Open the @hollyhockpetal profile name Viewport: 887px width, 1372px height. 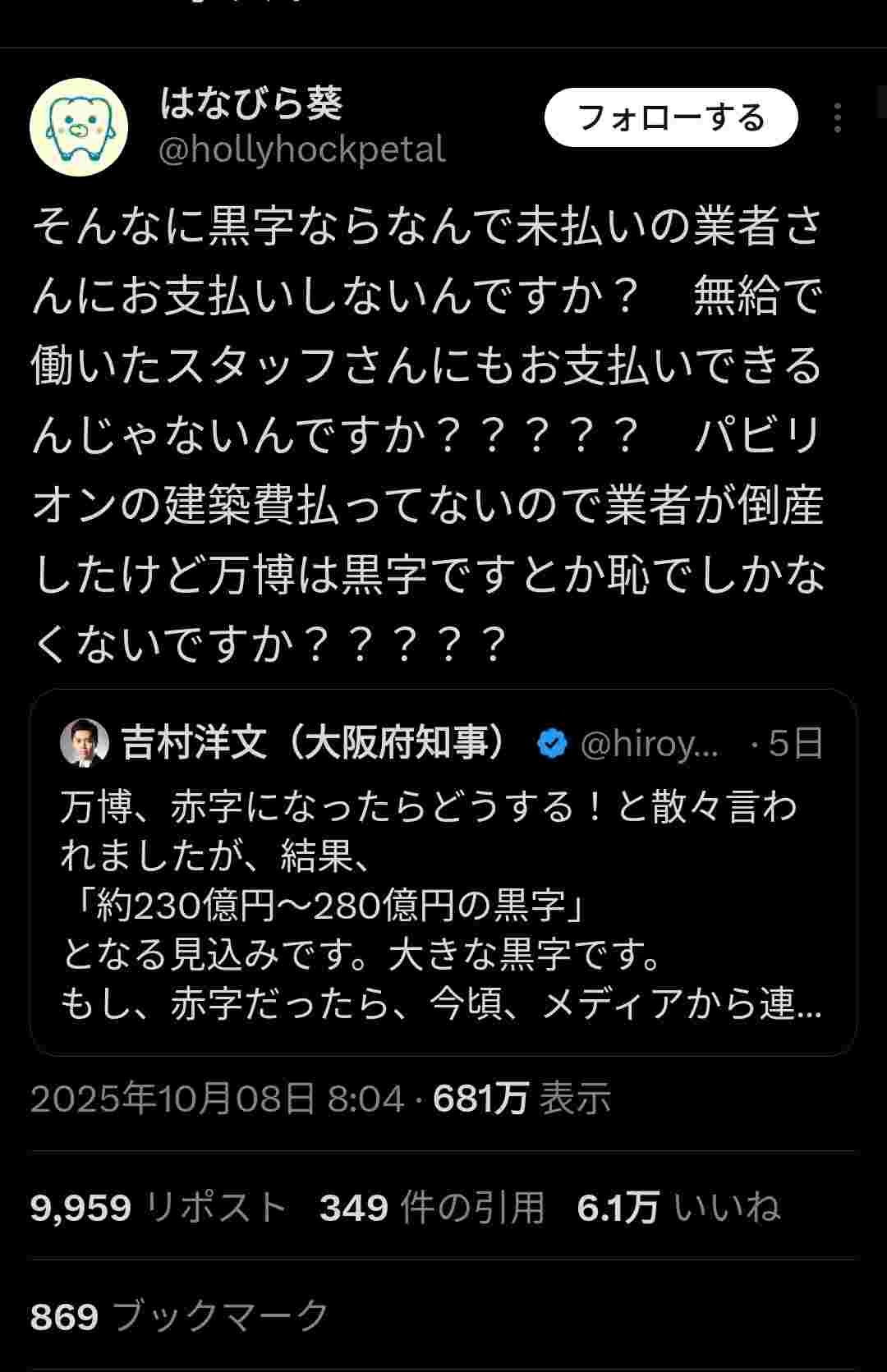coord(301,150)
